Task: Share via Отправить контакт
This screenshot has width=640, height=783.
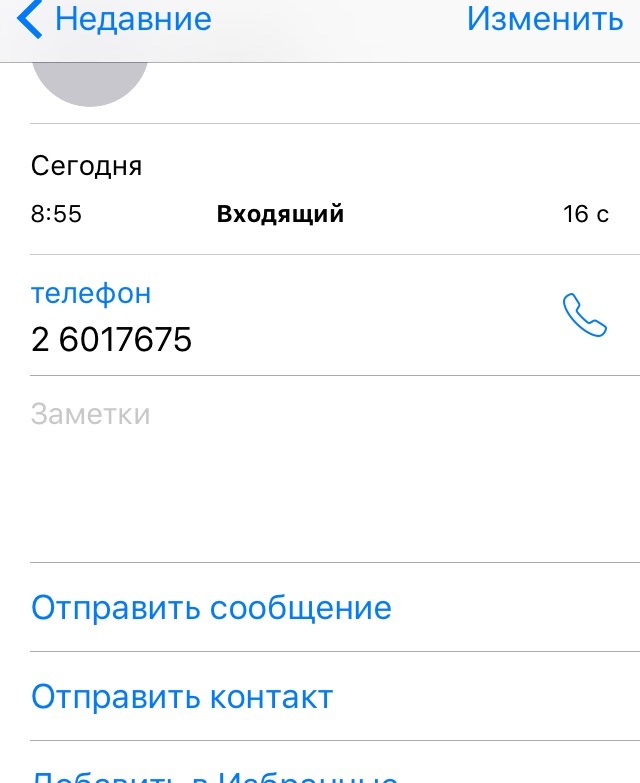Action: 182,696
